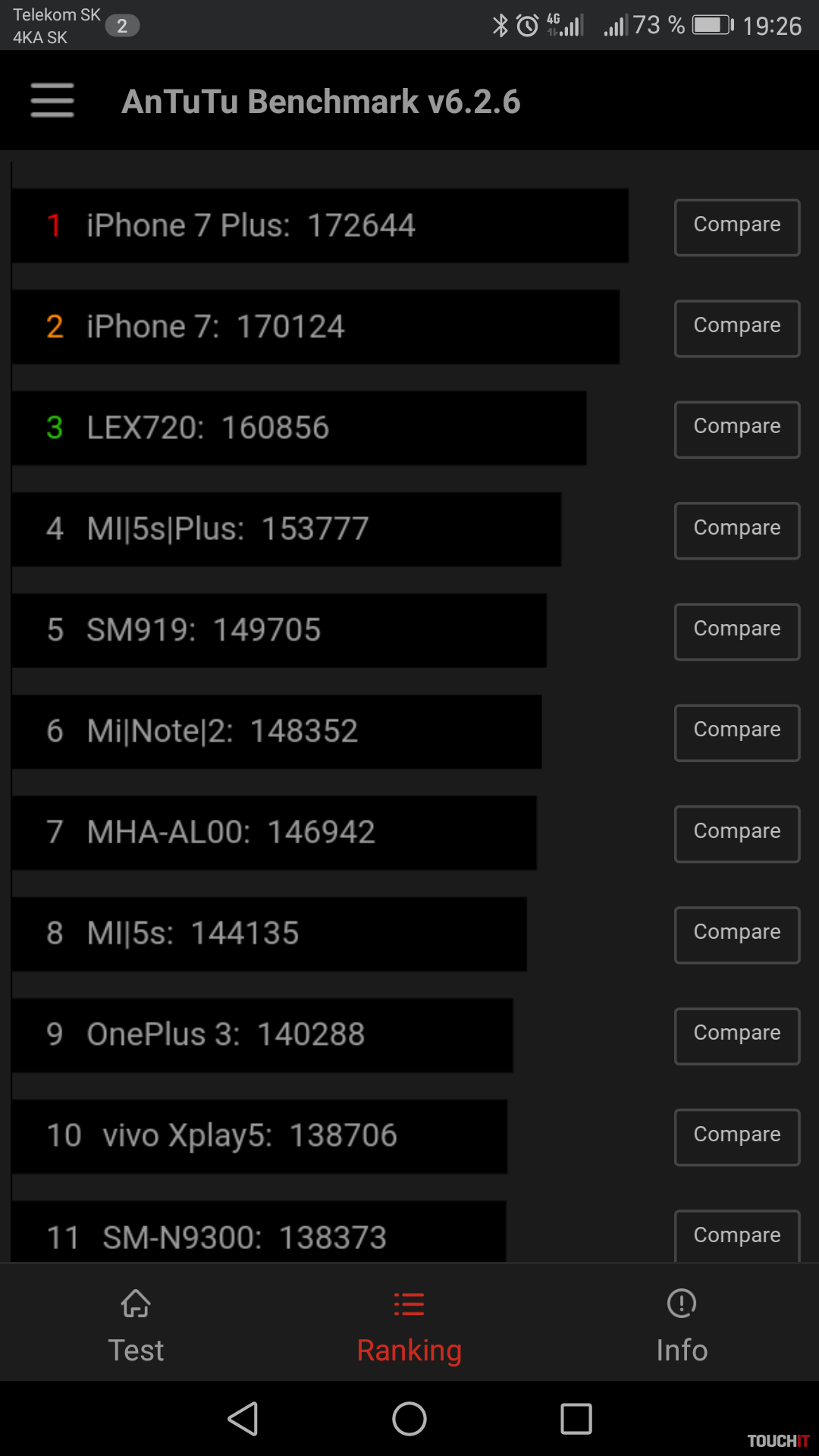
Task: Select the Ranking tab
Action: pos(409,1326)
